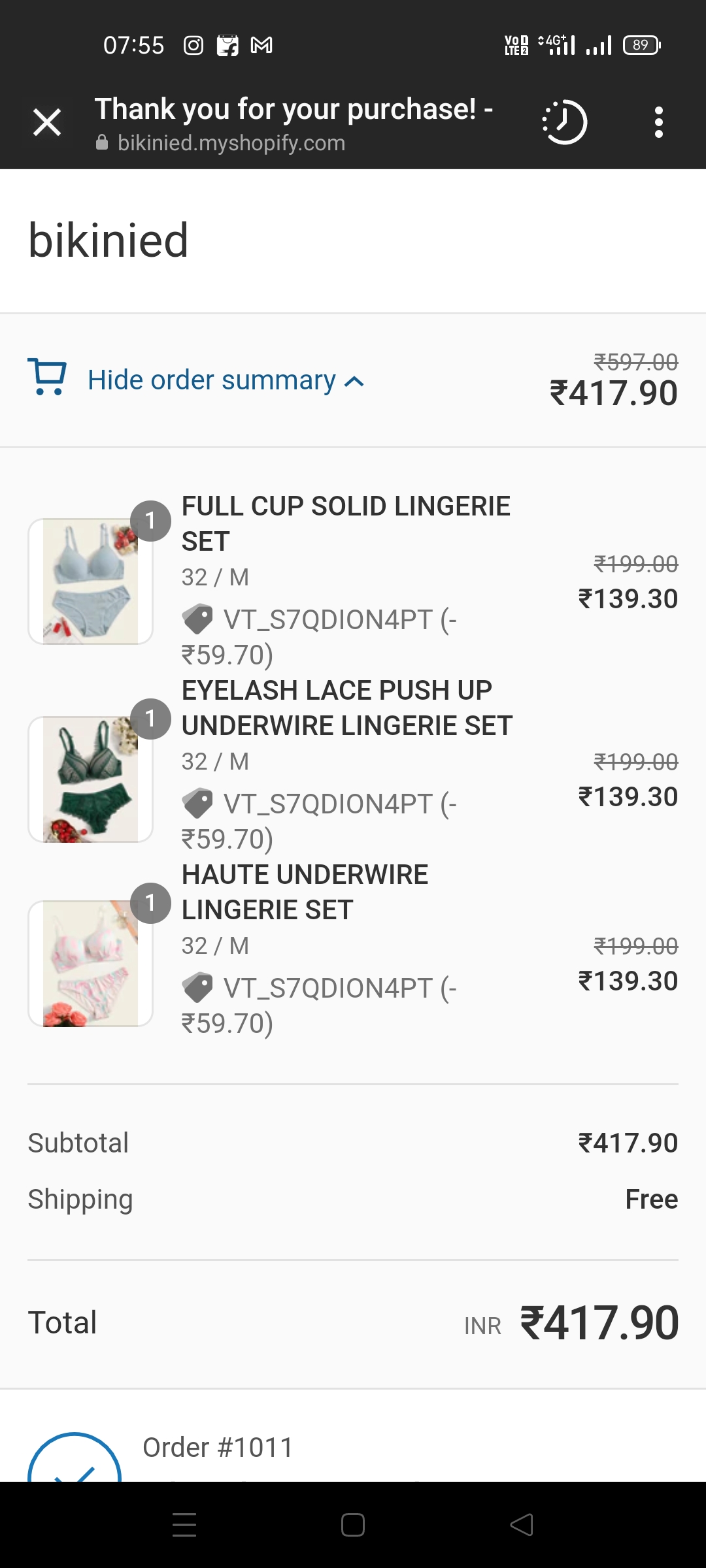Tap the bikinied store name
Screen dimensions: 706x1568
point(109,240)
